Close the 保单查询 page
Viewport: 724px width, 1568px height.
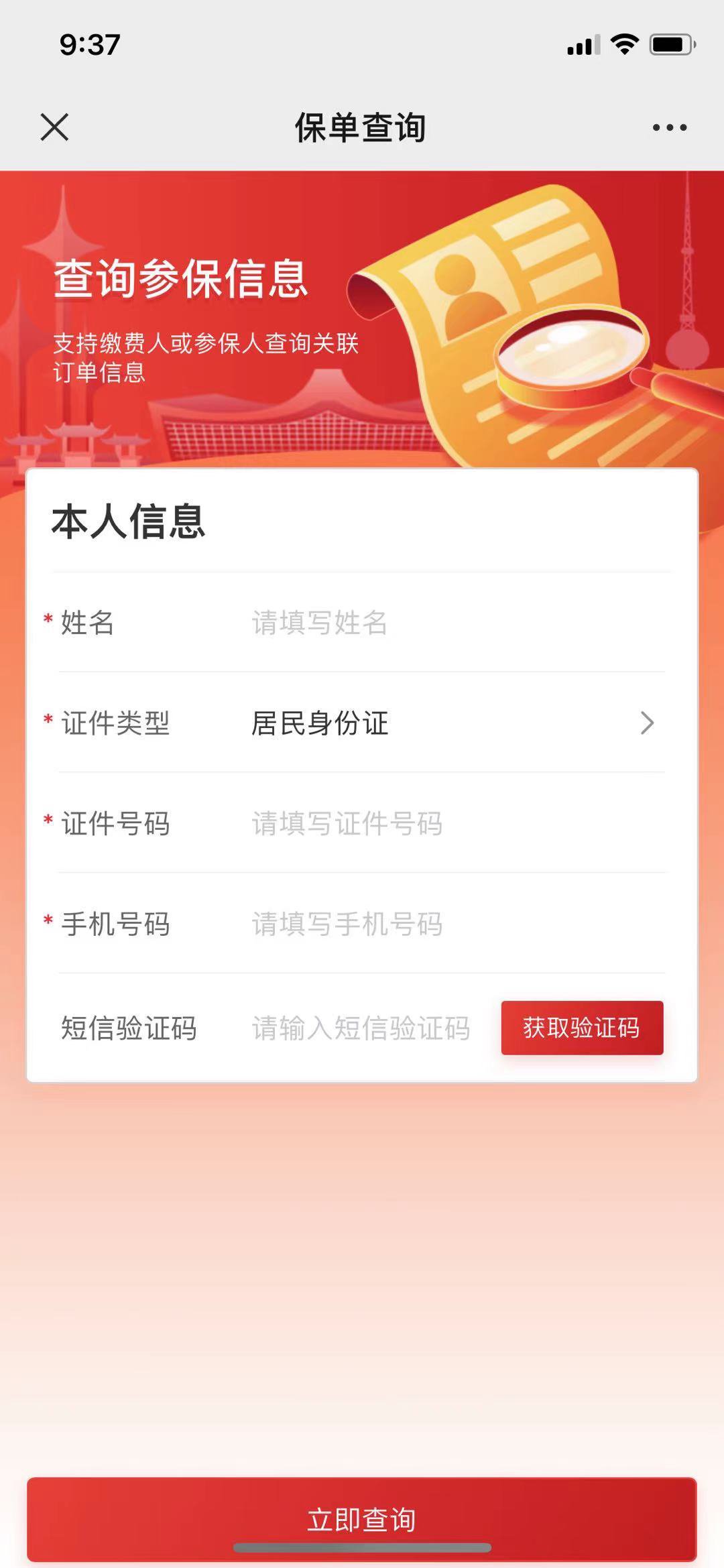pyautogui.click(x=54, y=127)
